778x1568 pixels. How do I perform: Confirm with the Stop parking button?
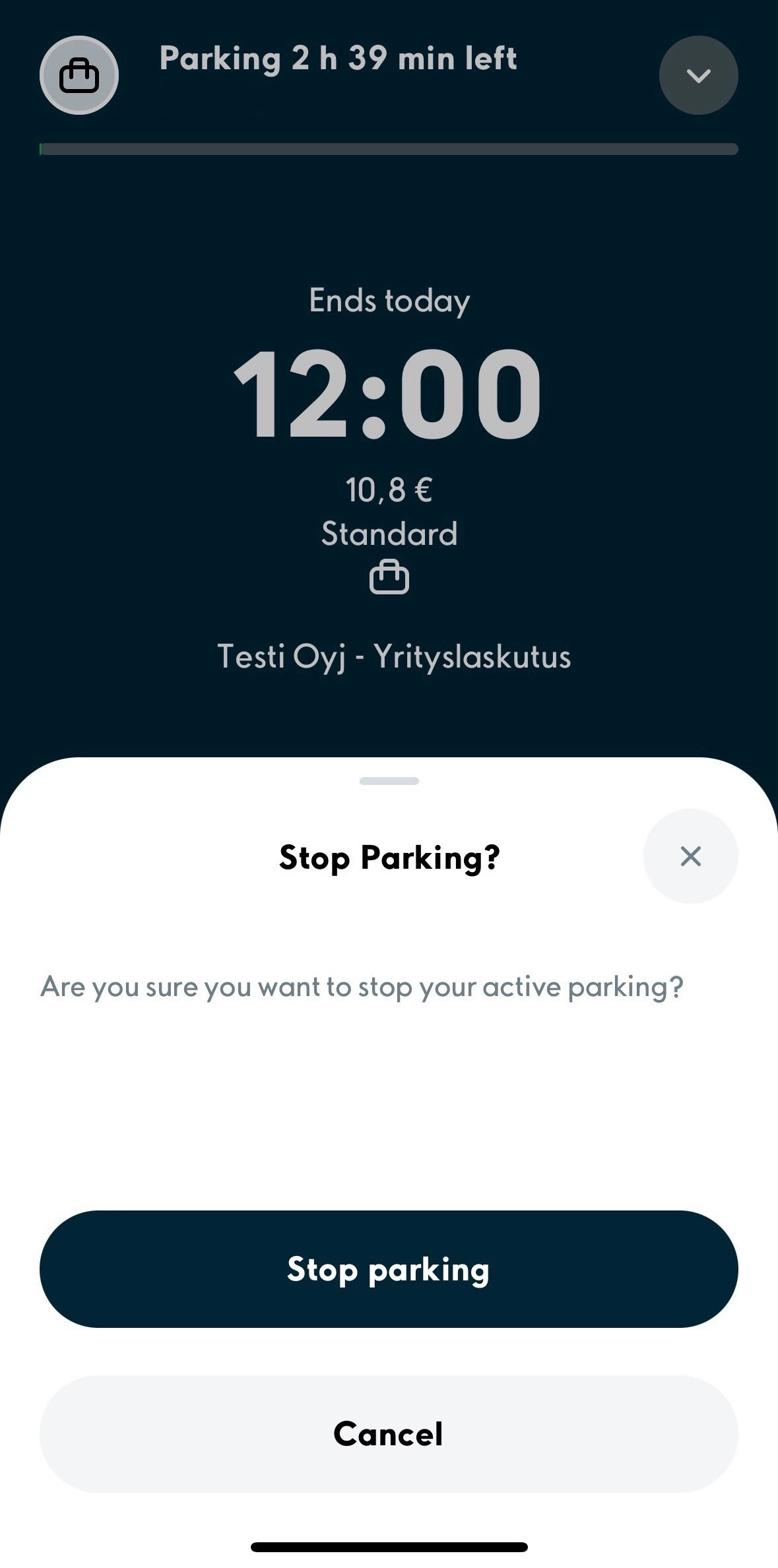pyautogui.click(x=389, y=1269)
